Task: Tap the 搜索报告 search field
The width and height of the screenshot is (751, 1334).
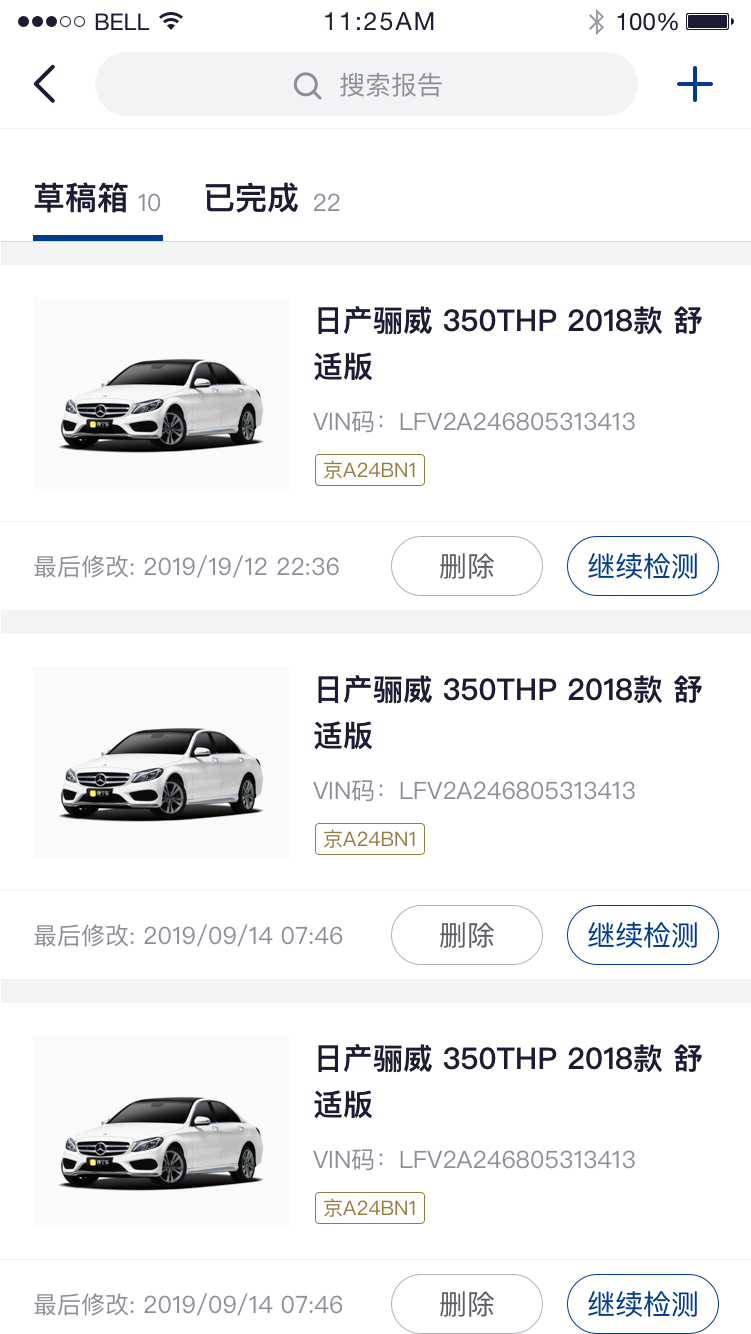Action: coord(366,85)
